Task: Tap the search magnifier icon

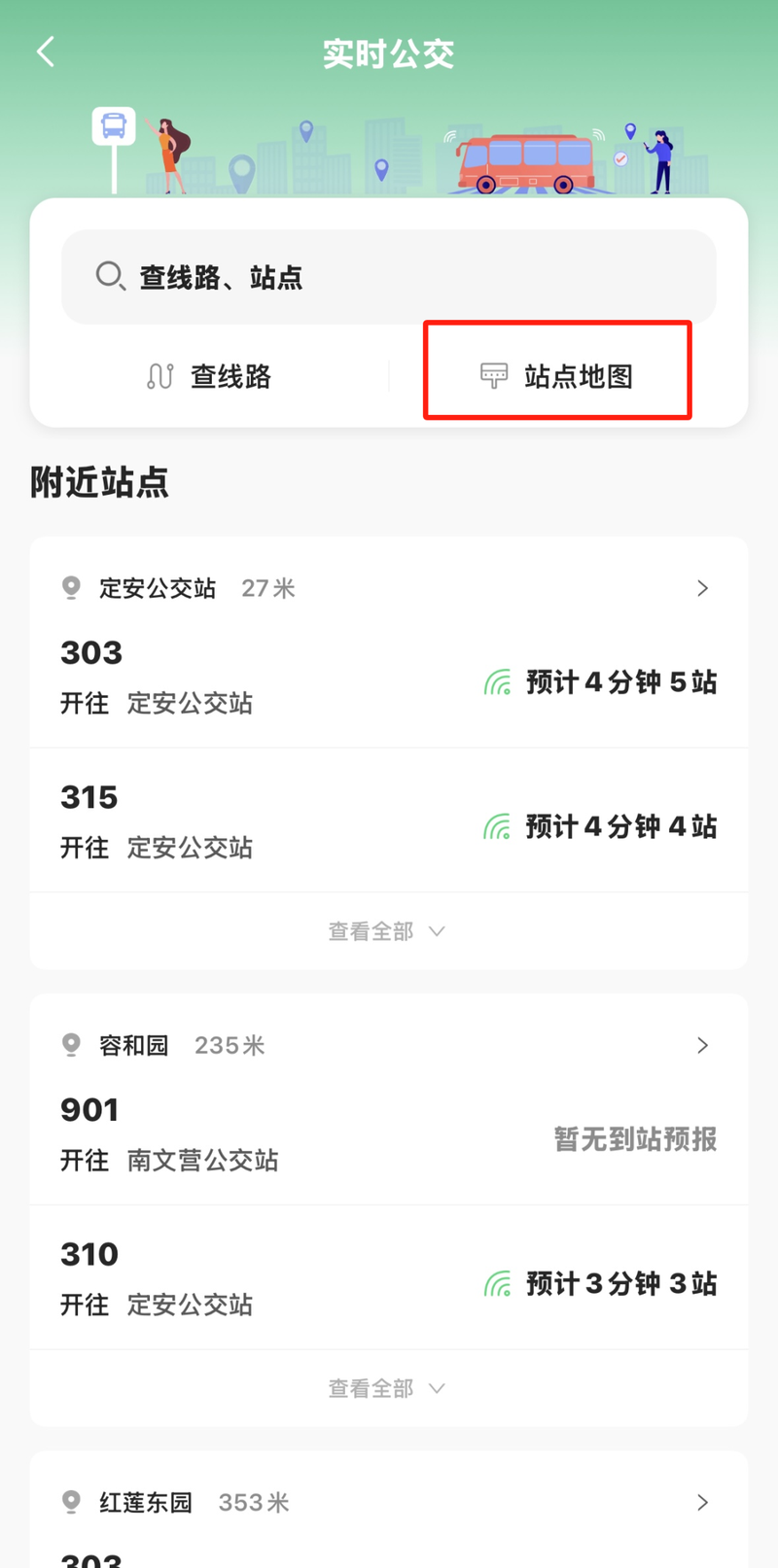Action: click(x=108, y=277)
